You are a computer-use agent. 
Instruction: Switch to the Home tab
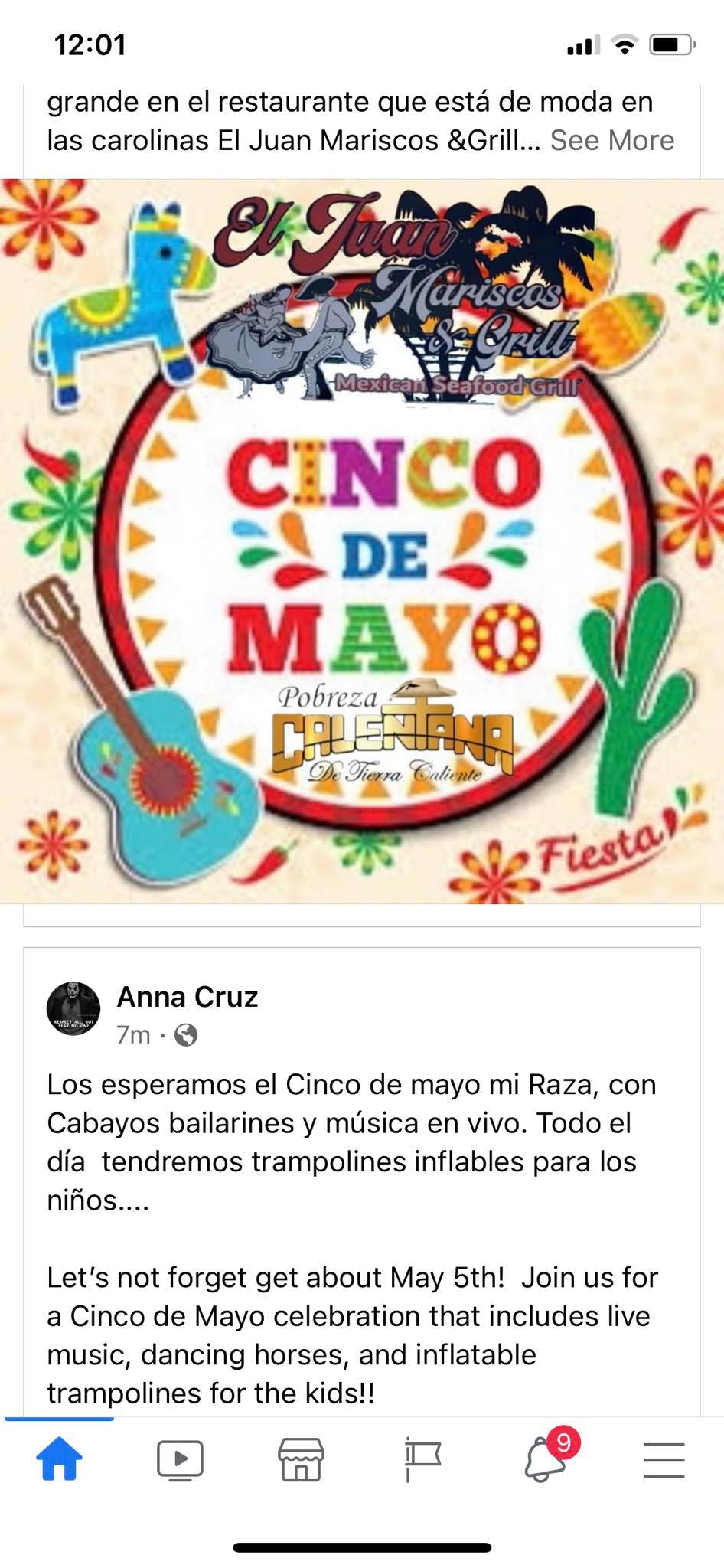pos(59,1459)
